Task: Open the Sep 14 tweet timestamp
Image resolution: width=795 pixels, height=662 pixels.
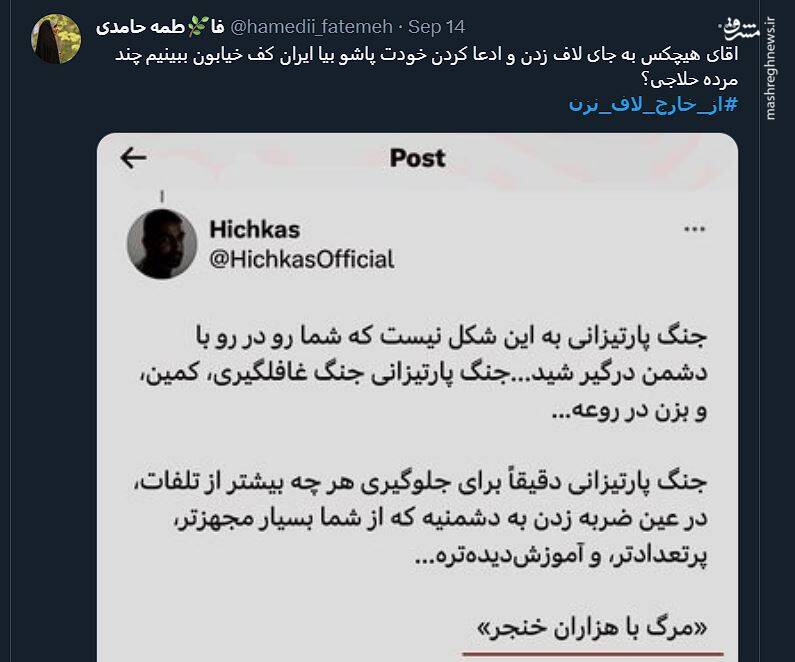Action: tap(436, 26)
